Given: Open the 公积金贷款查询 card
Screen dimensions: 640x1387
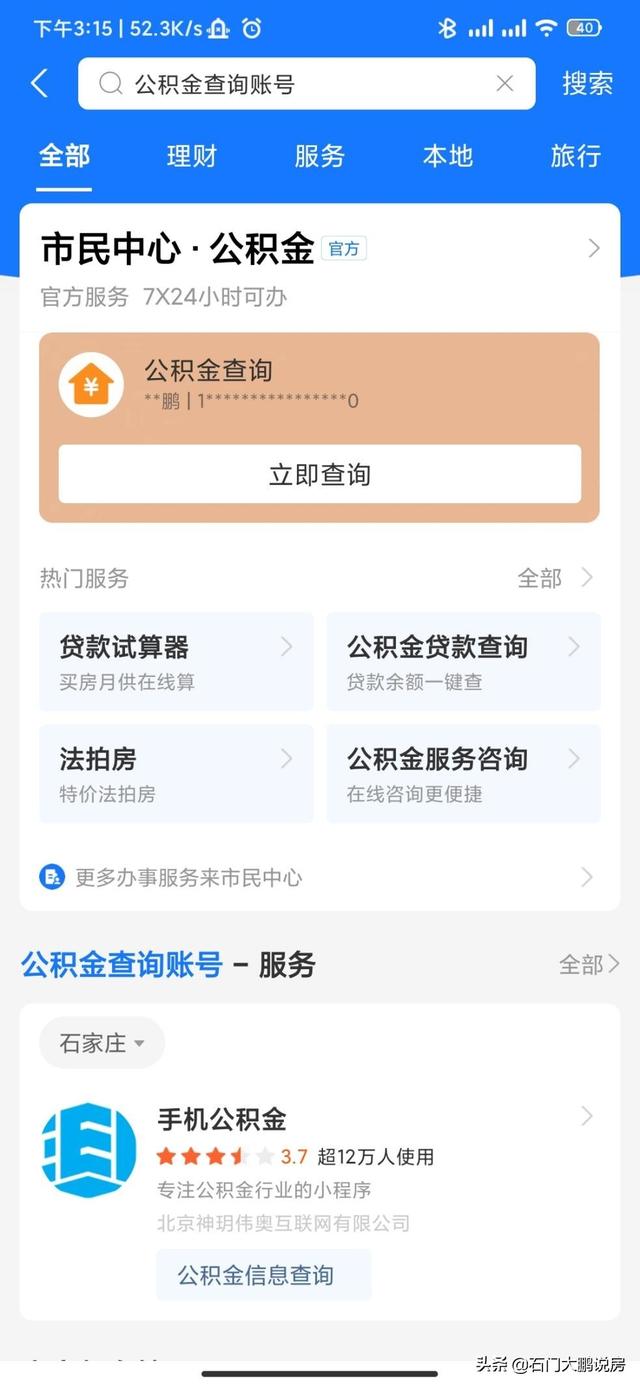Looking at the screenshot, I should (x=463, y=662).
